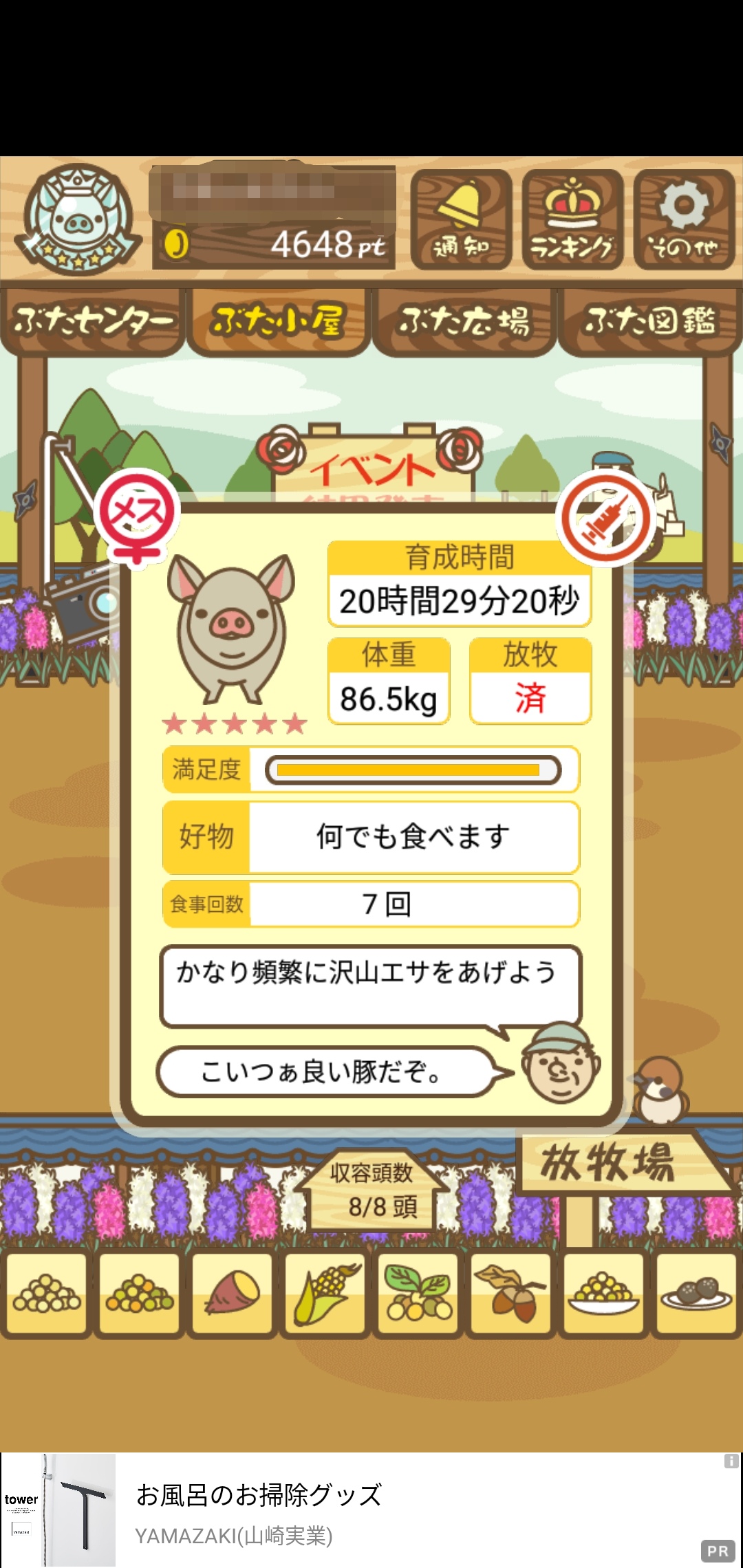The height and width of the screenshot is (1568, 743).
Task: Open the YAMAZAKI bath cleaning ad
Action: click(371, 1510)
